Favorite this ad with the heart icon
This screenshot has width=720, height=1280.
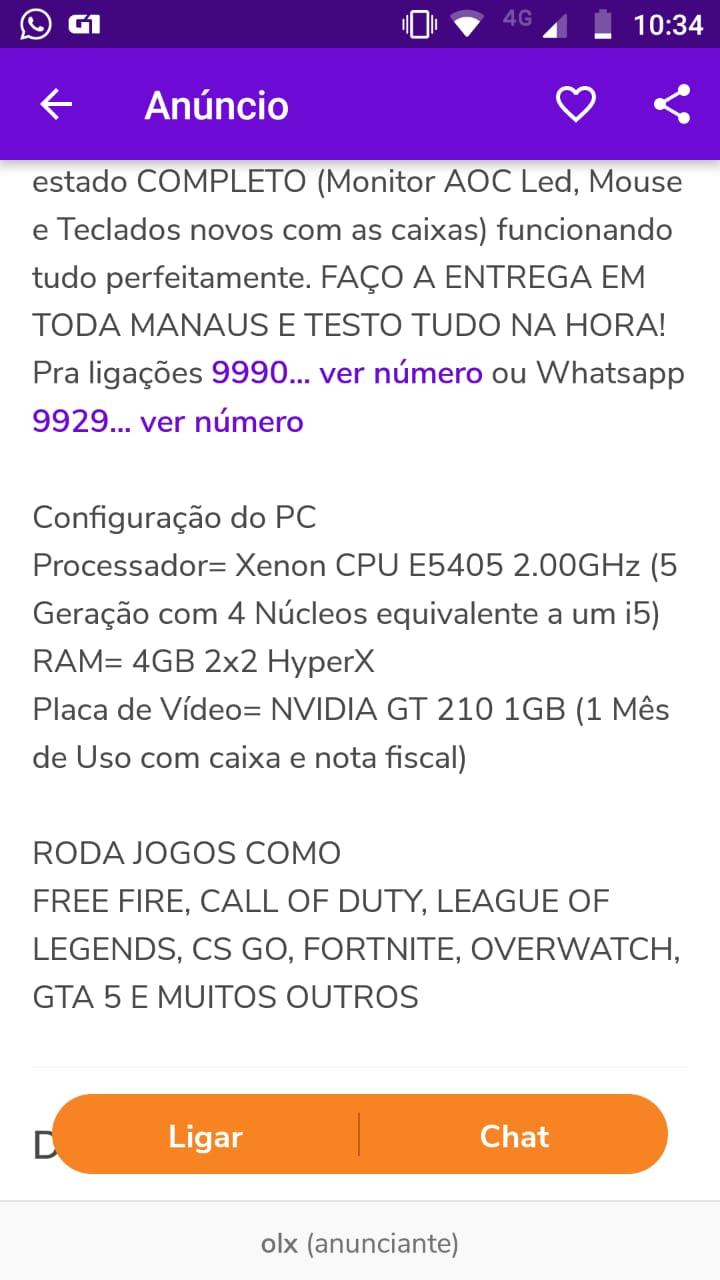tap(575, 104)
